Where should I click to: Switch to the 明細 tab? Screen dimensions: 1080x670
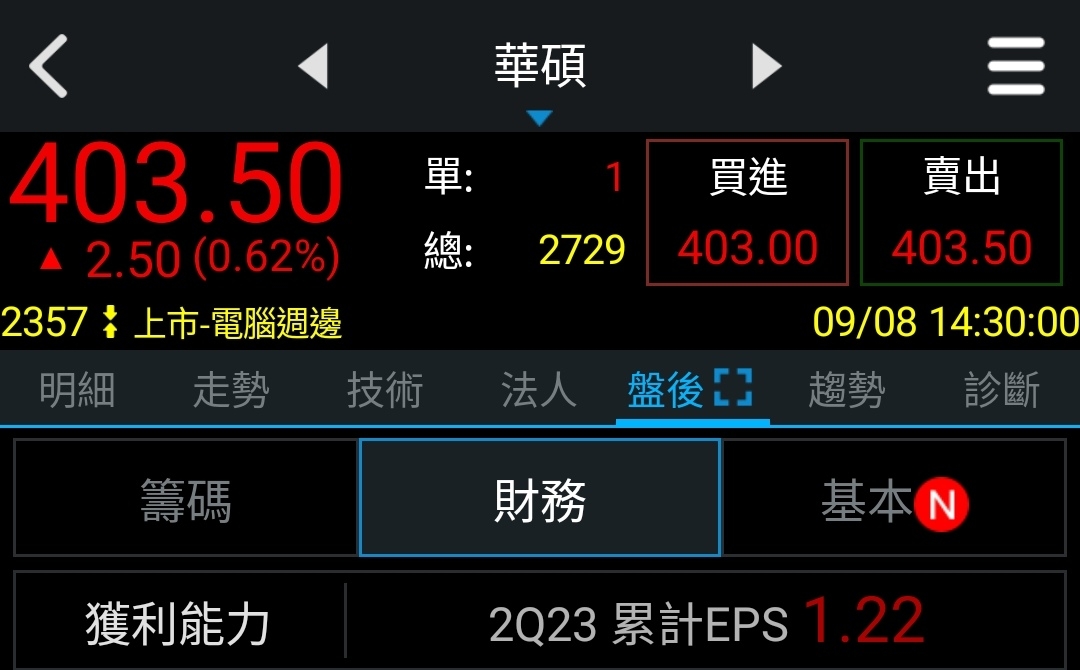(77, 390)
